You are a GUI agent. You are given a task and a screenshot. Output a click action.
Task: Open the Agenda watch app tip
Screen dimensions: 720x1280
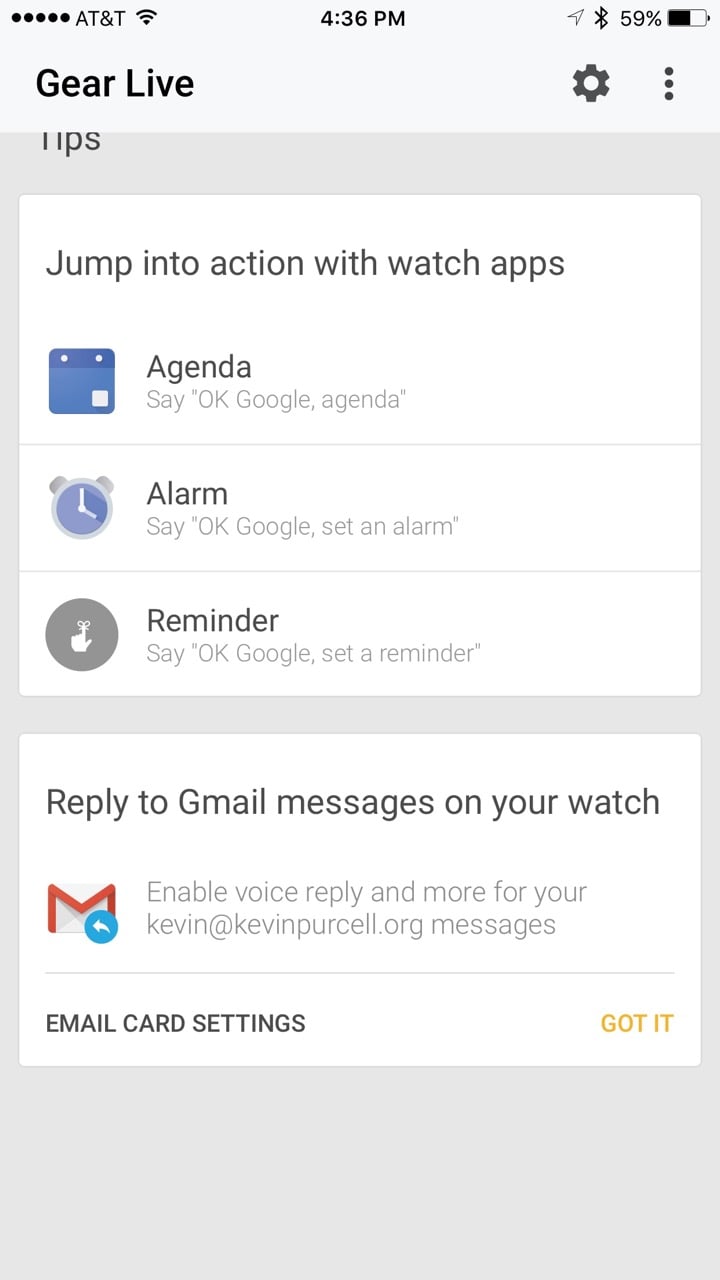coord(360,381)
